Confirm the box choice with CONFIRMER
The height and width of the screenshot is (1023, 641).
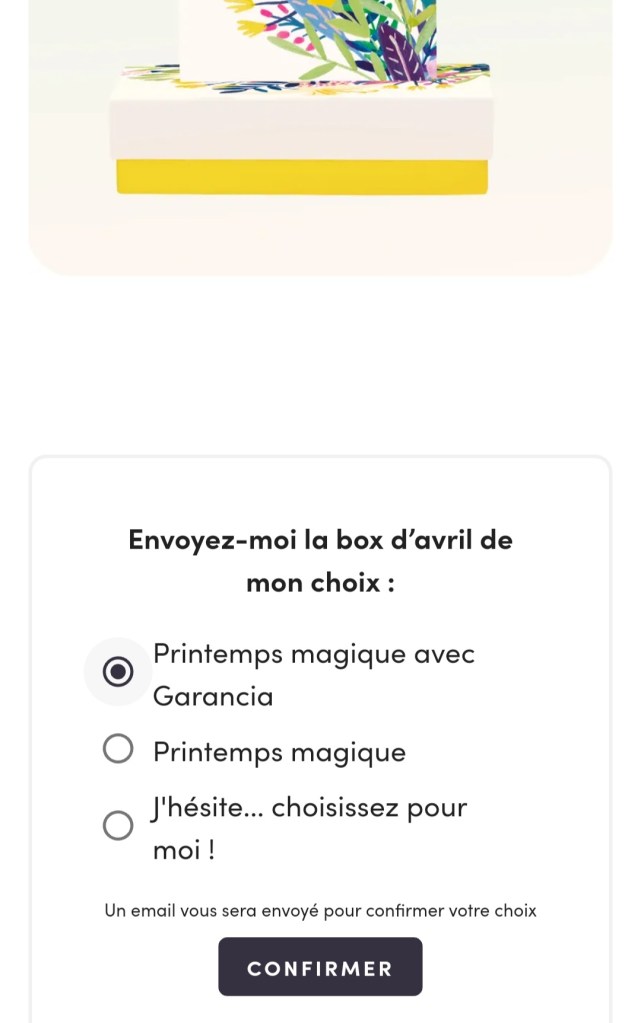coord(320,967)
